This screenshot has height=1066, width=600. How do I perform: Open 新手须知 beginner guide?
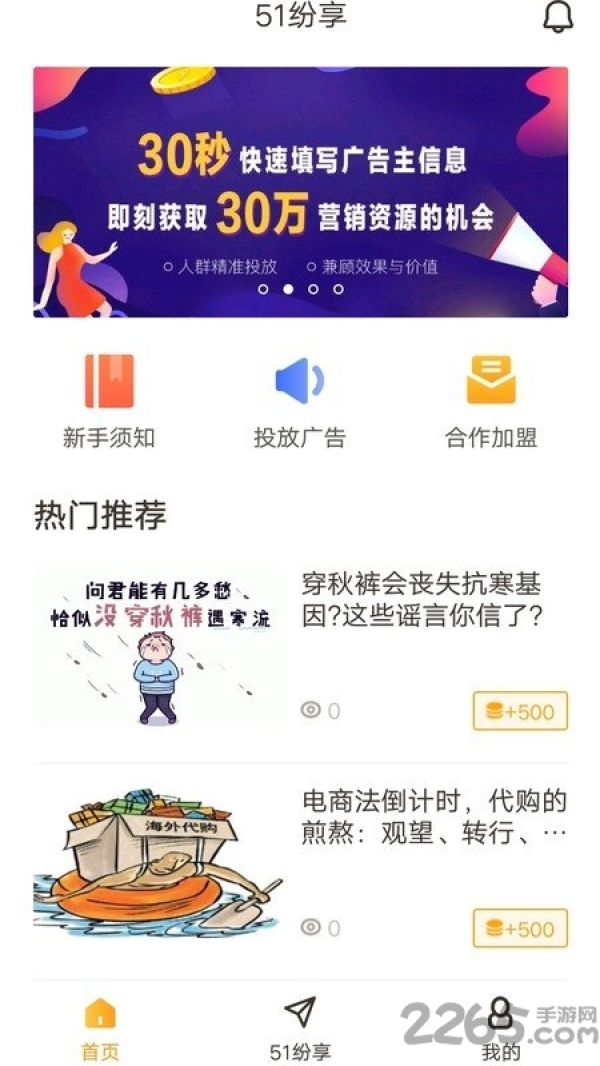click(x=109, y=402)
